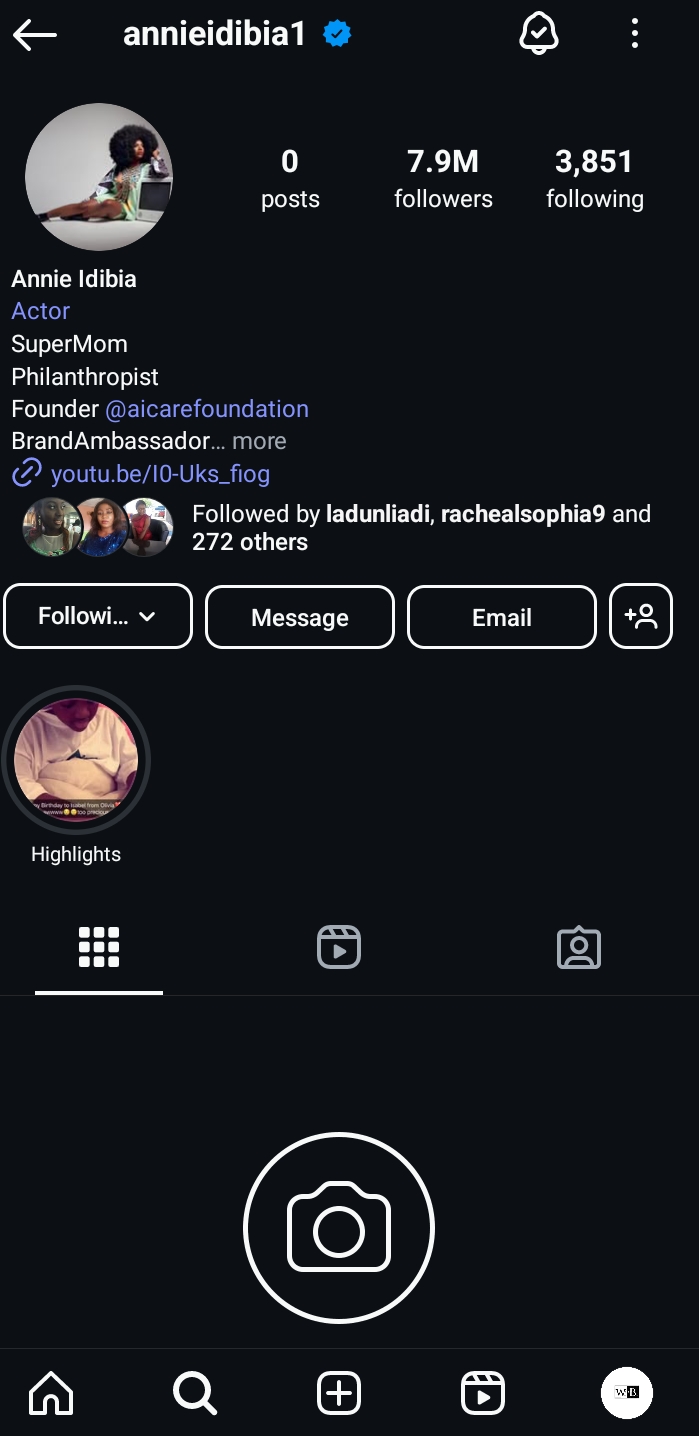Viewport: 699px width, 1436px height.
Task: Go back using the top-left arrow
Action: pyautogui.click(x=35, y=35)
